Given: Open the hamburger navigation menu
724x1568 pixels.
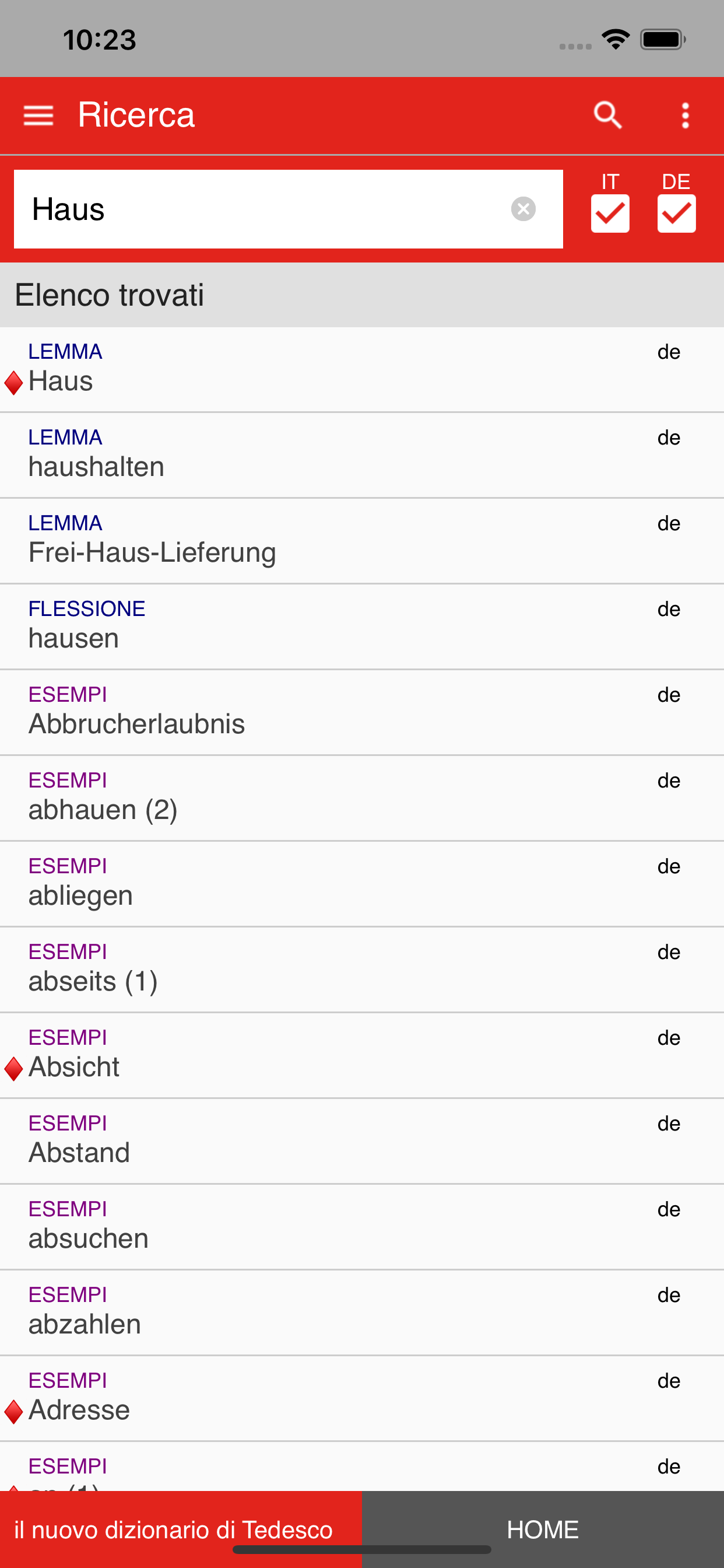Looking at the screenshot, I should (38, 114).
